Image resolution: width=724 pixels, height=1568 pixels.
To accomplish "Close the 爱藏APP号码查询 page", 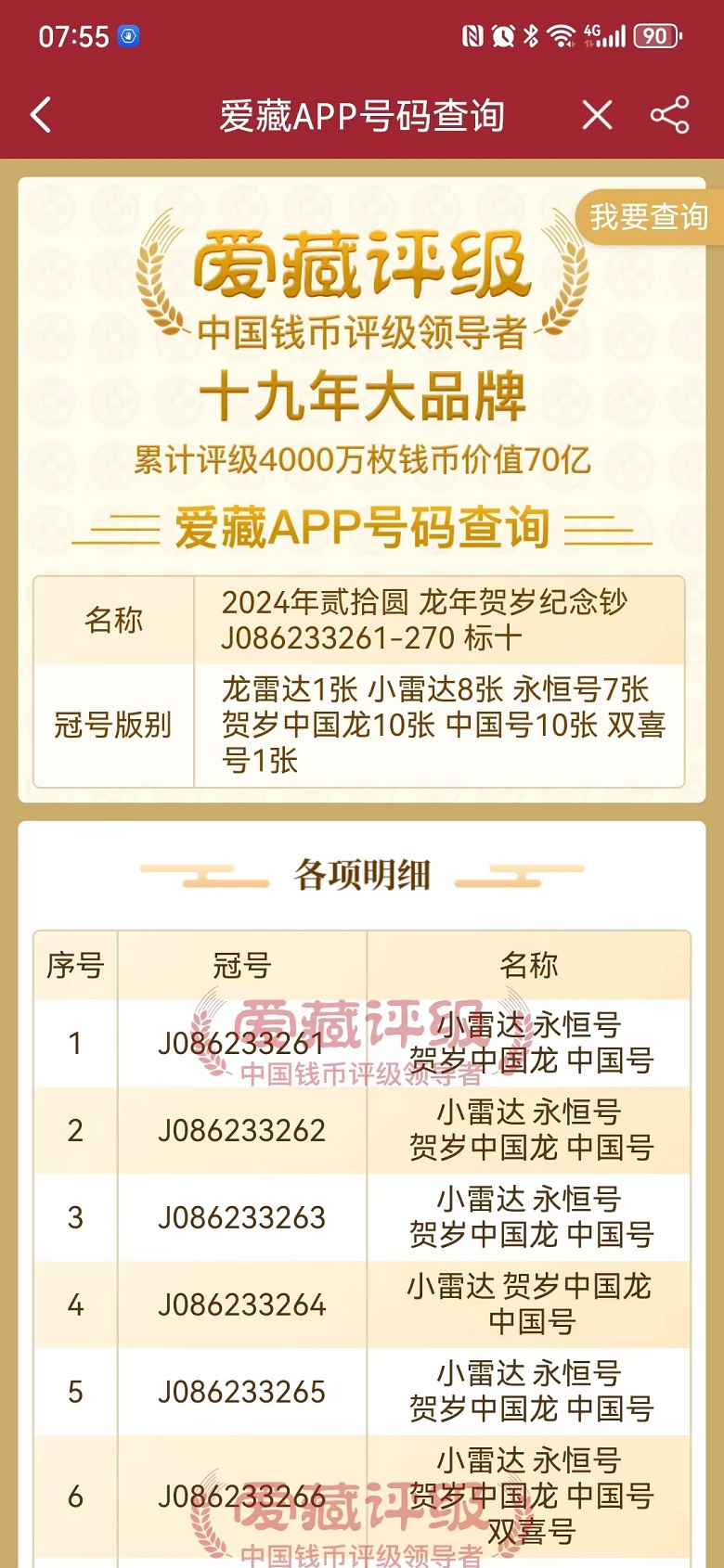I will pos(597,115).
